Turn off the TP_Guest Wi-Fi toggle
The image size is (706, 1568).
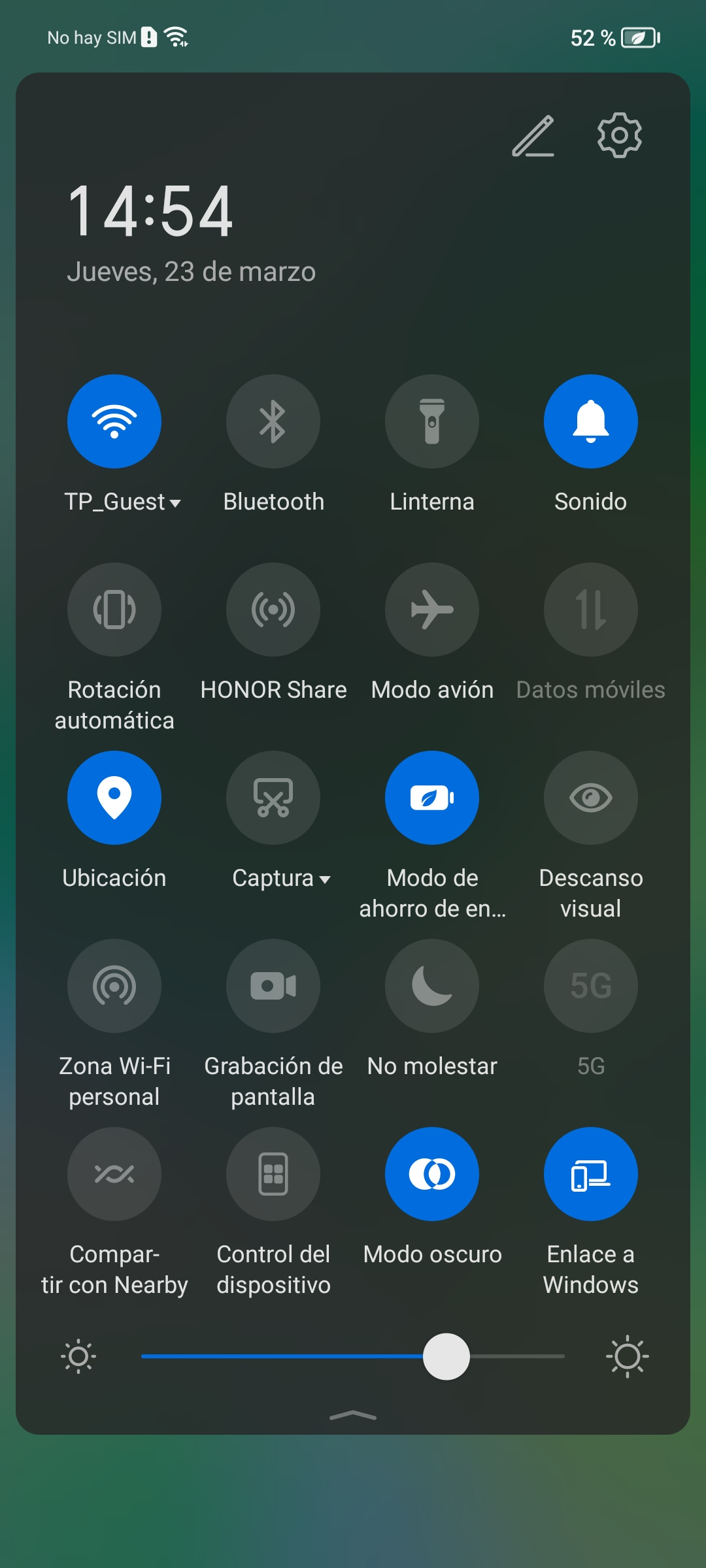[x=114, y=421]
